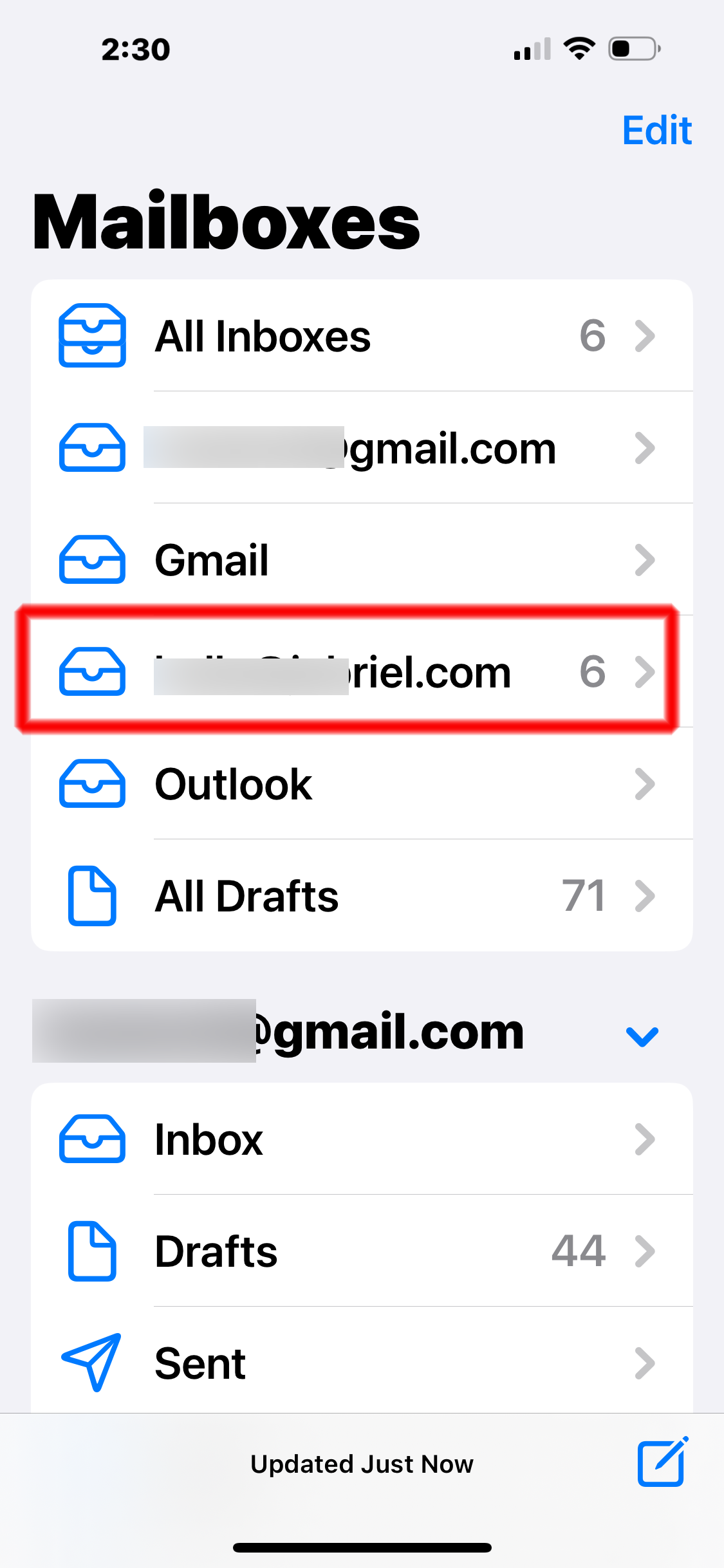Tap the Sent paper plane icon
724x1568 pixels.
tap(92, 1361)
